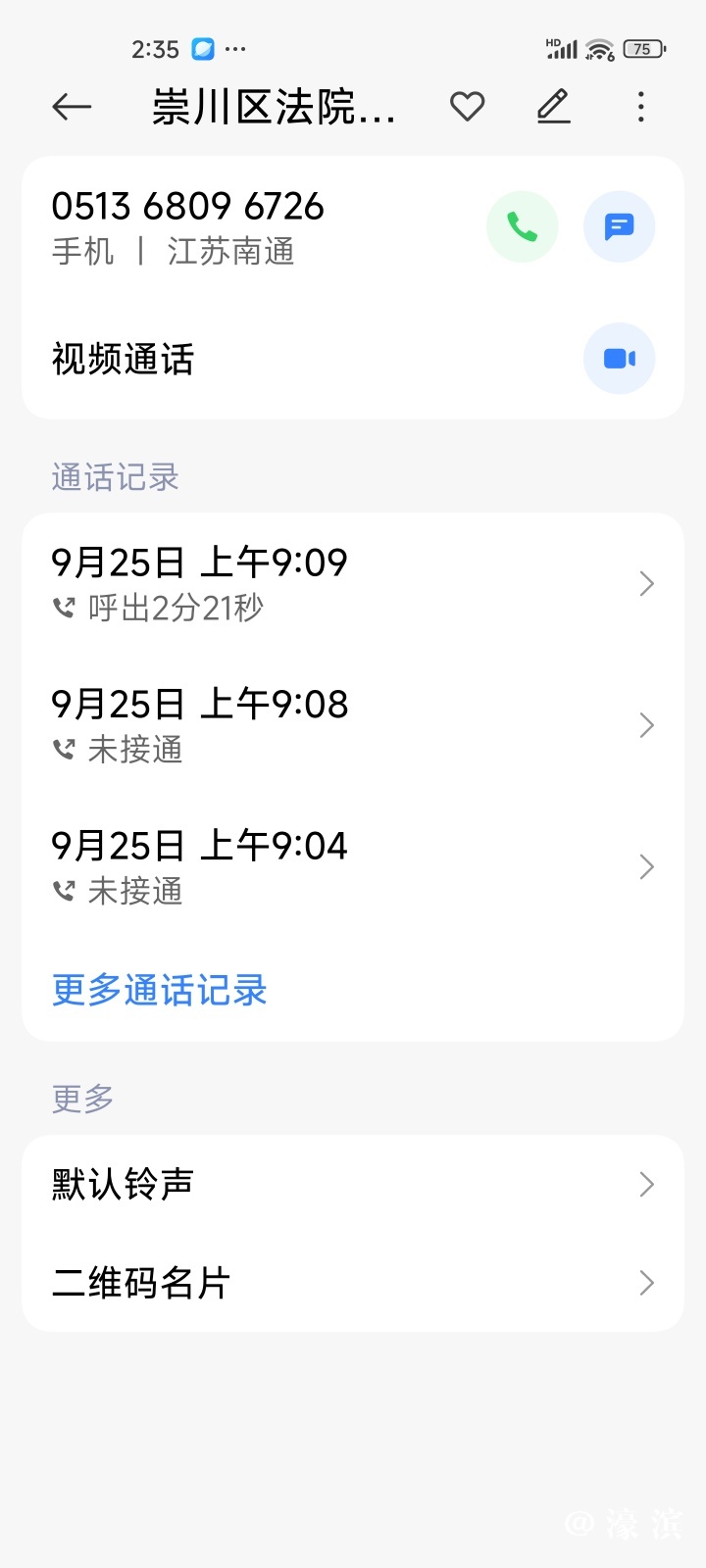The image size is (706, 1568).
Task: Open default ringtone setting (默认铃声)
Action: pyautogui.click(x=352, y=1185)
